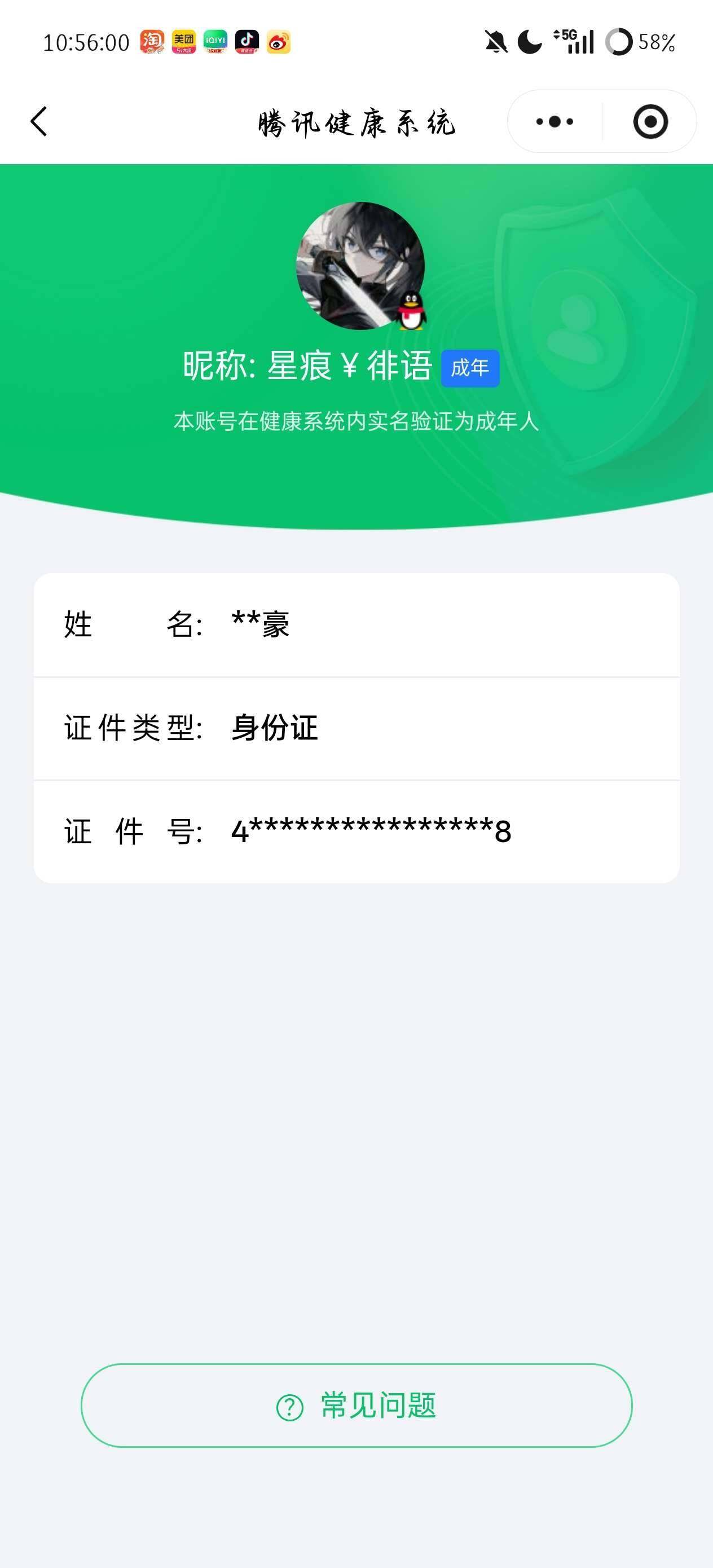This screenshot has height=1568, width=713.
Task: Tap the Meituan notification icon
Action: point(184,41)
